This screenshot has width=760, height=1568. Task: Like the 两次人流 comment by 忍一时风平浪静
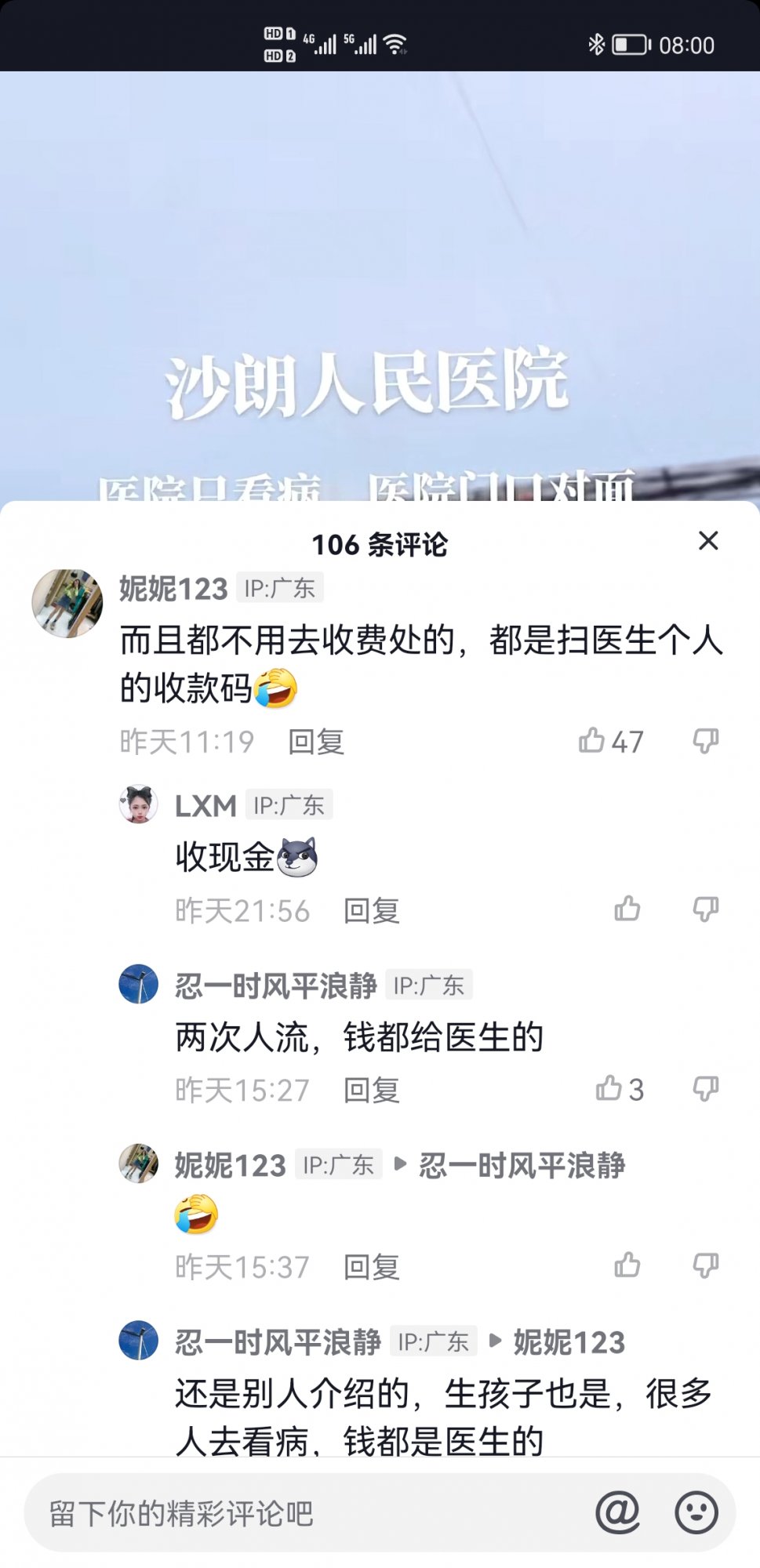(x=609, y=1088)
